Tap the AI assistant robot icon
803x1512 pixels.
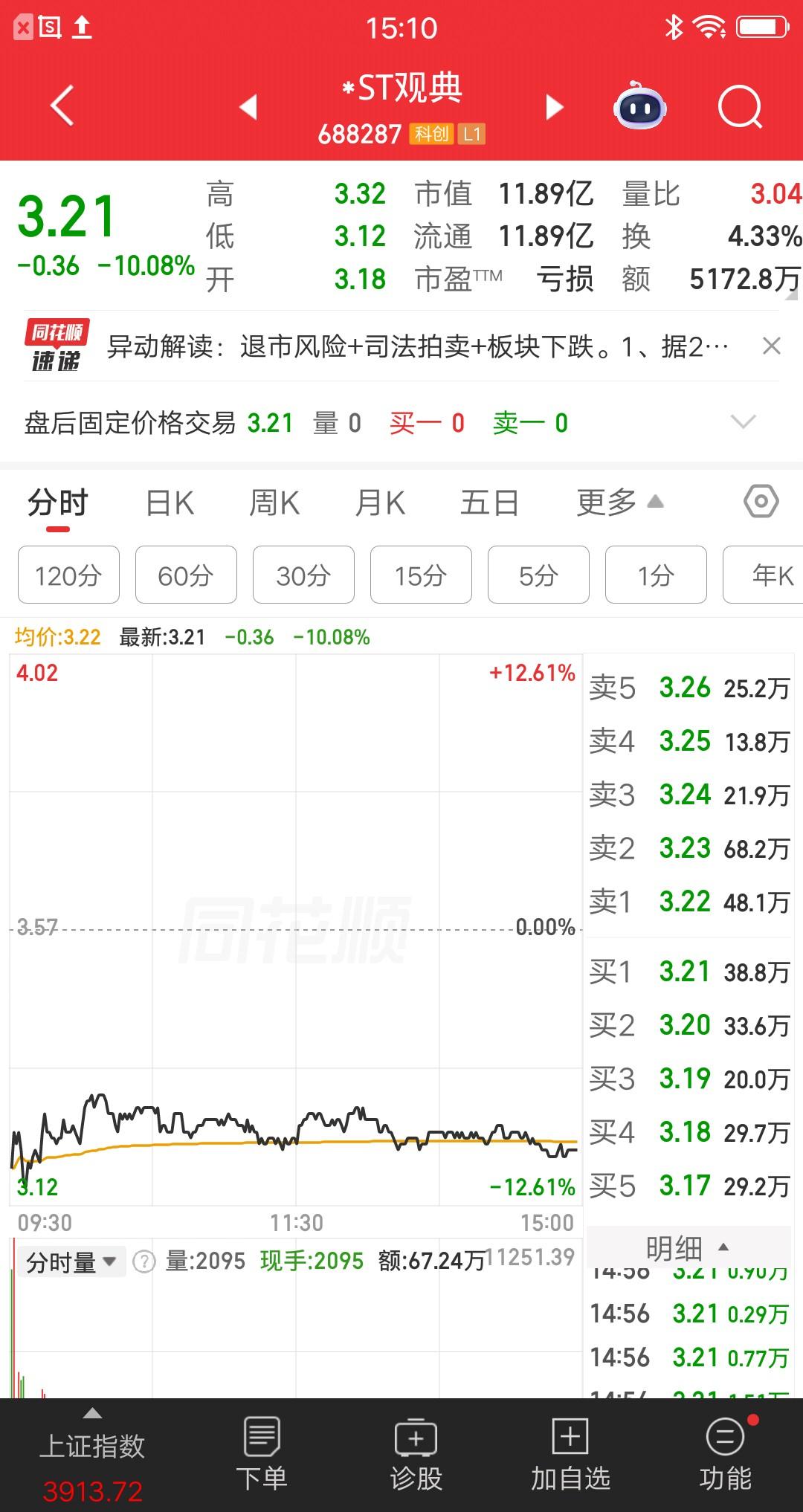coord(641,107)
